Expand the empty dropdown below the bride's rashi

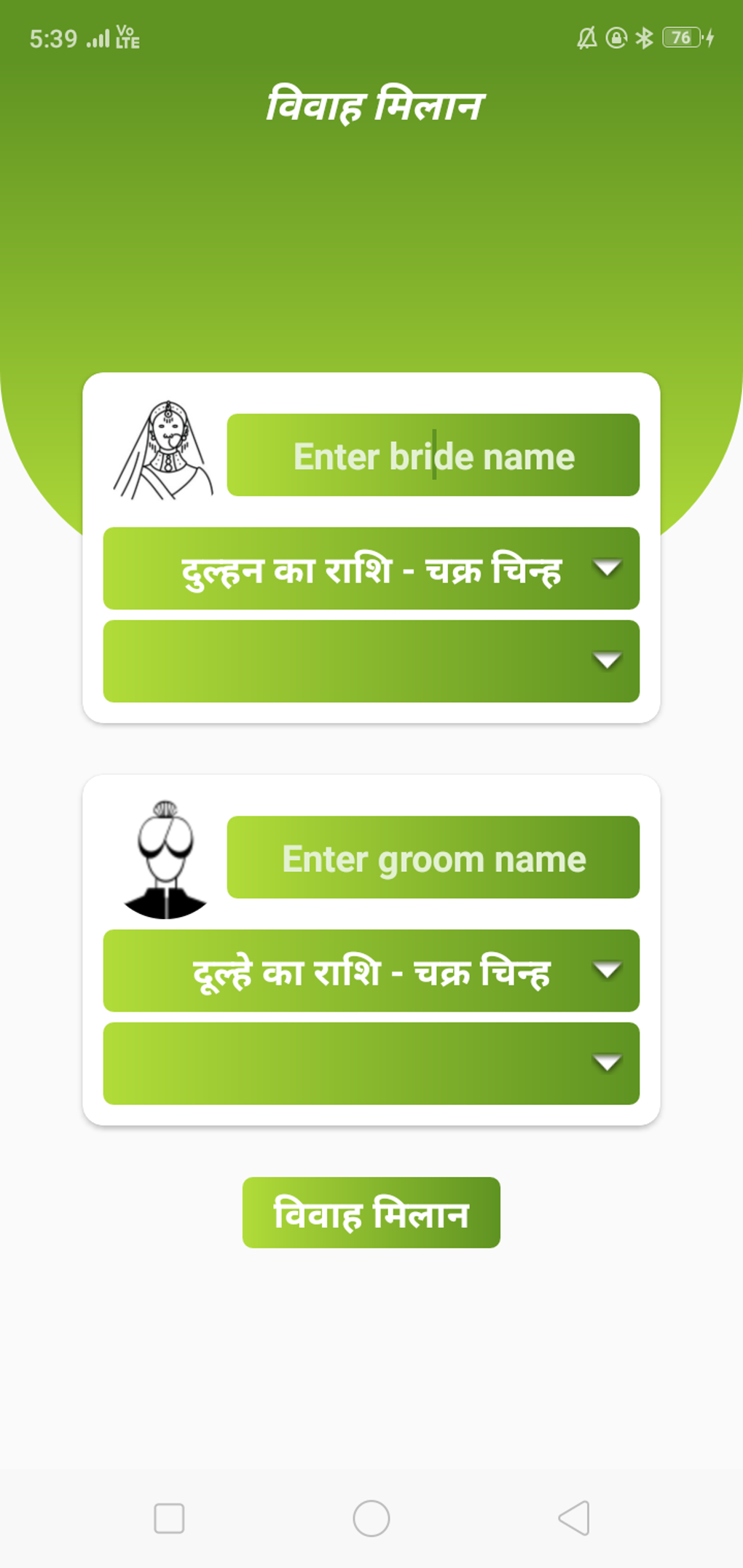point(371,661)
